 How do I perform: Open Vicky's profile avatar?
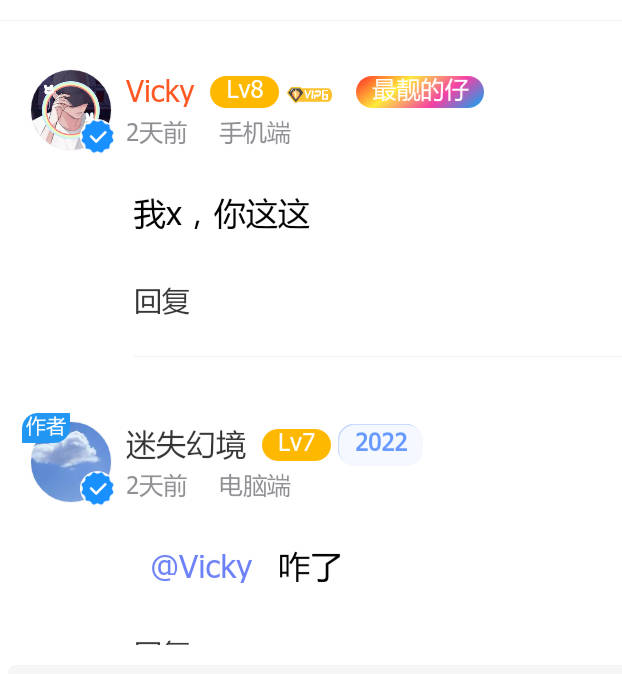(x=70, y=109)
